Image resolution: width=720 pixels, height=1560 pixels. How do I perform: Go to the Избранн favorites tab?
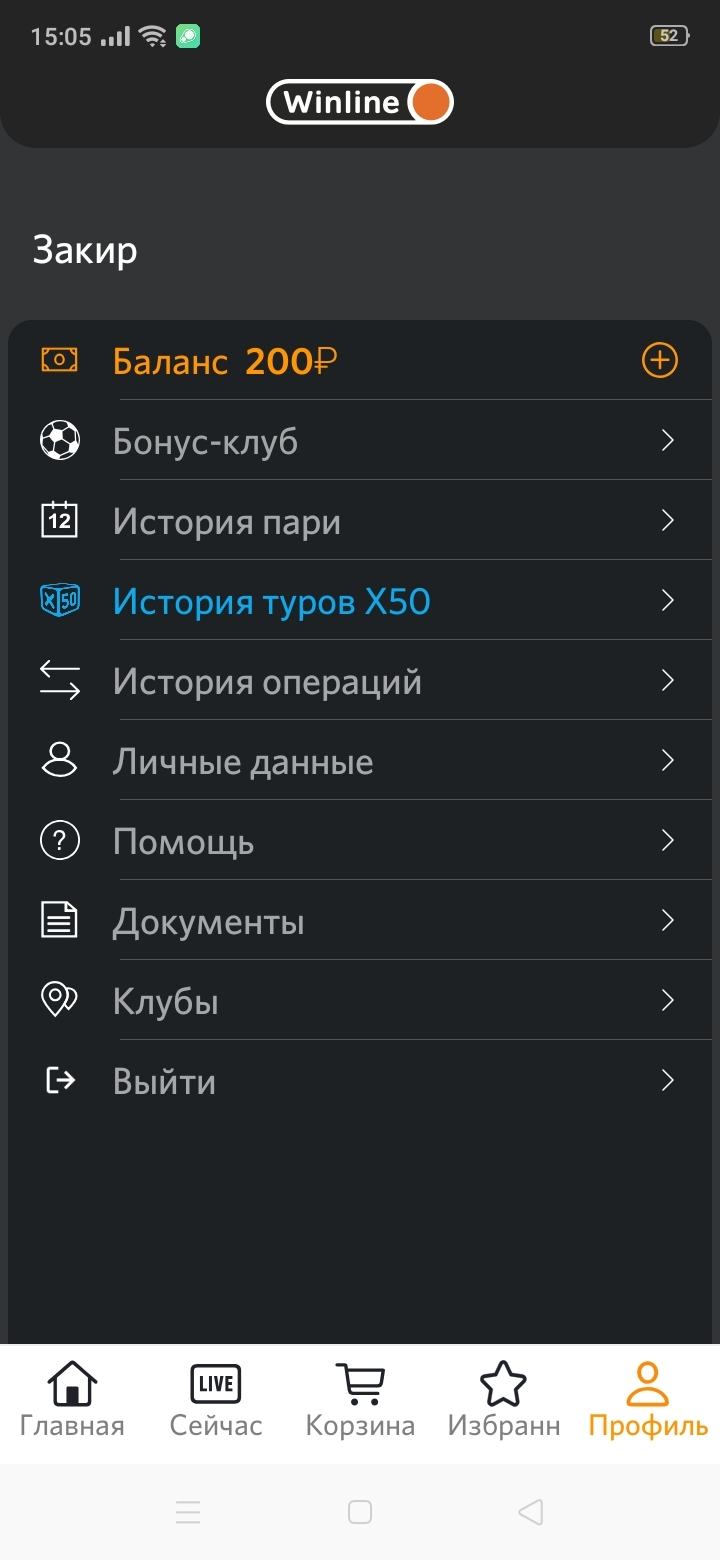tap(503, 1400)
